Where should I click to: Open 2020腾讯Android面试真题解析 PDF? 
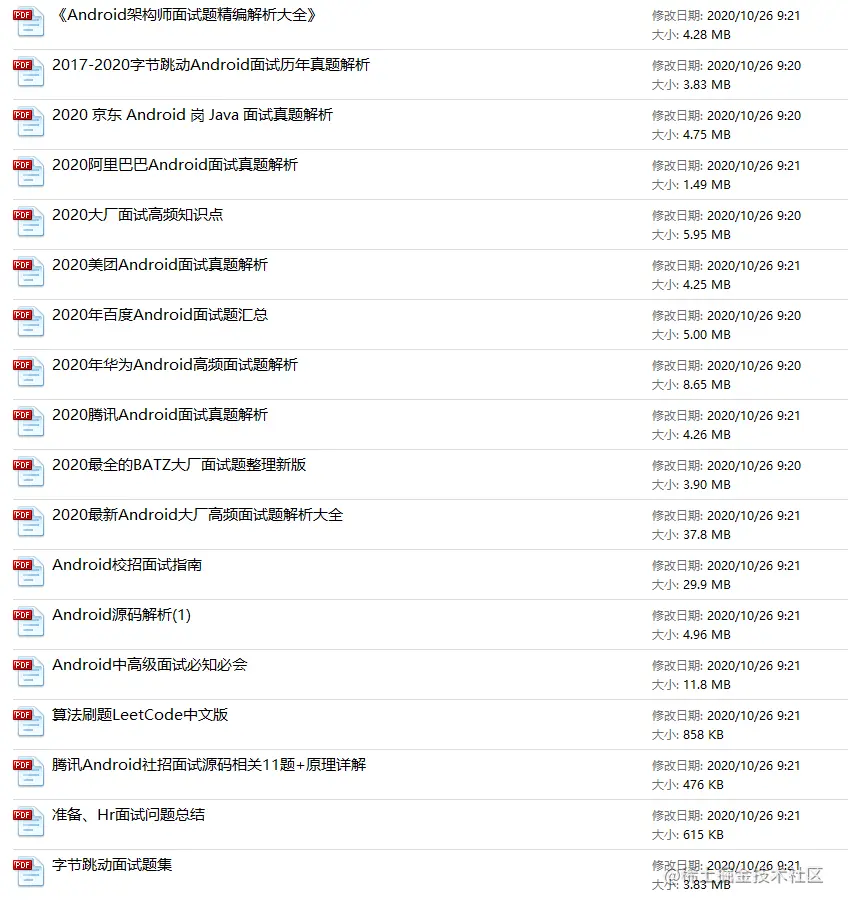pyautogui.click(x=160, y=415)
